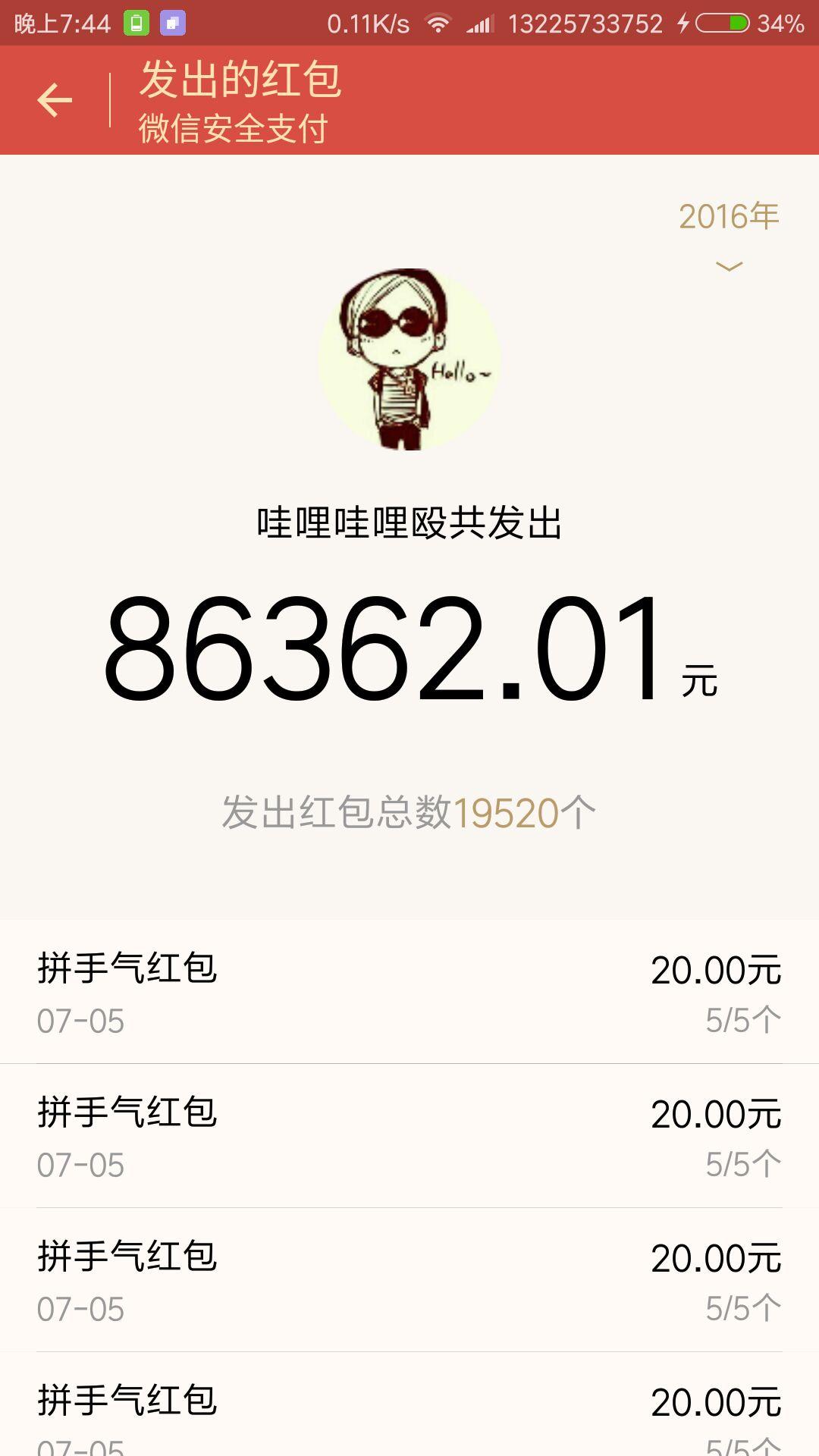Open the 2016年 year selector dropdown
Screen dimensions: 819x1456
pyautogui.click(x=728, y=234)
